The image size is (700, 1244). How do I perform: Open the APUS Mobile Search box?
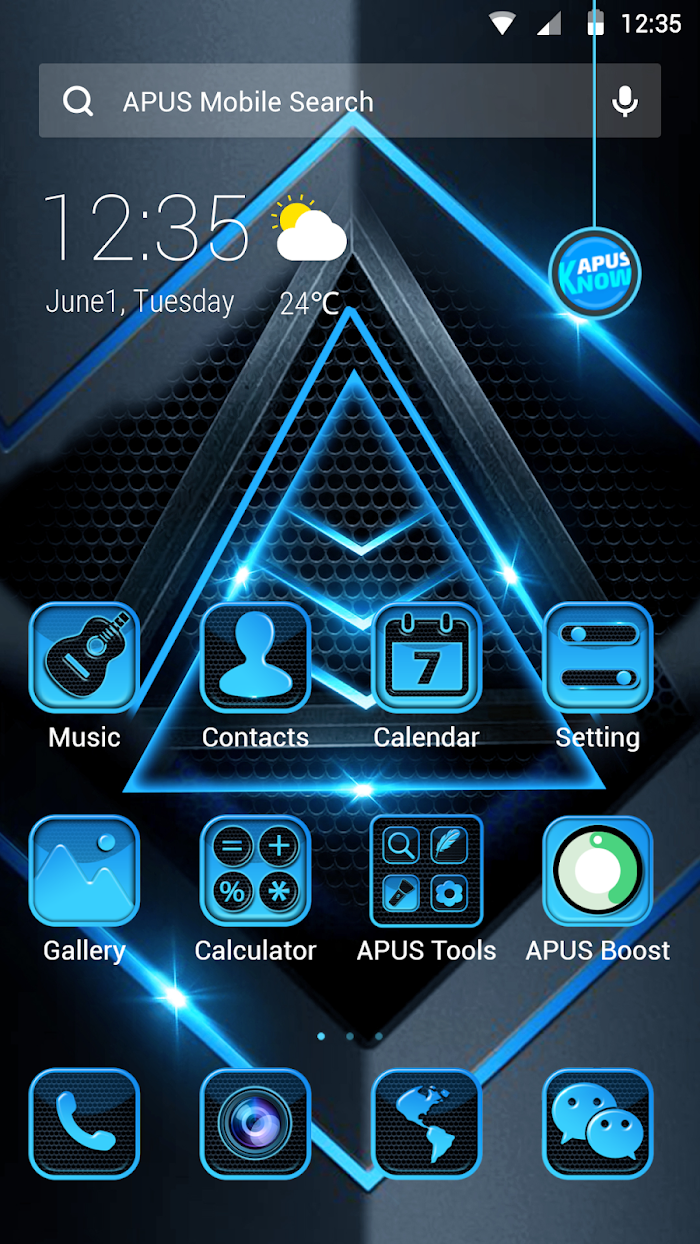point(349,101)
